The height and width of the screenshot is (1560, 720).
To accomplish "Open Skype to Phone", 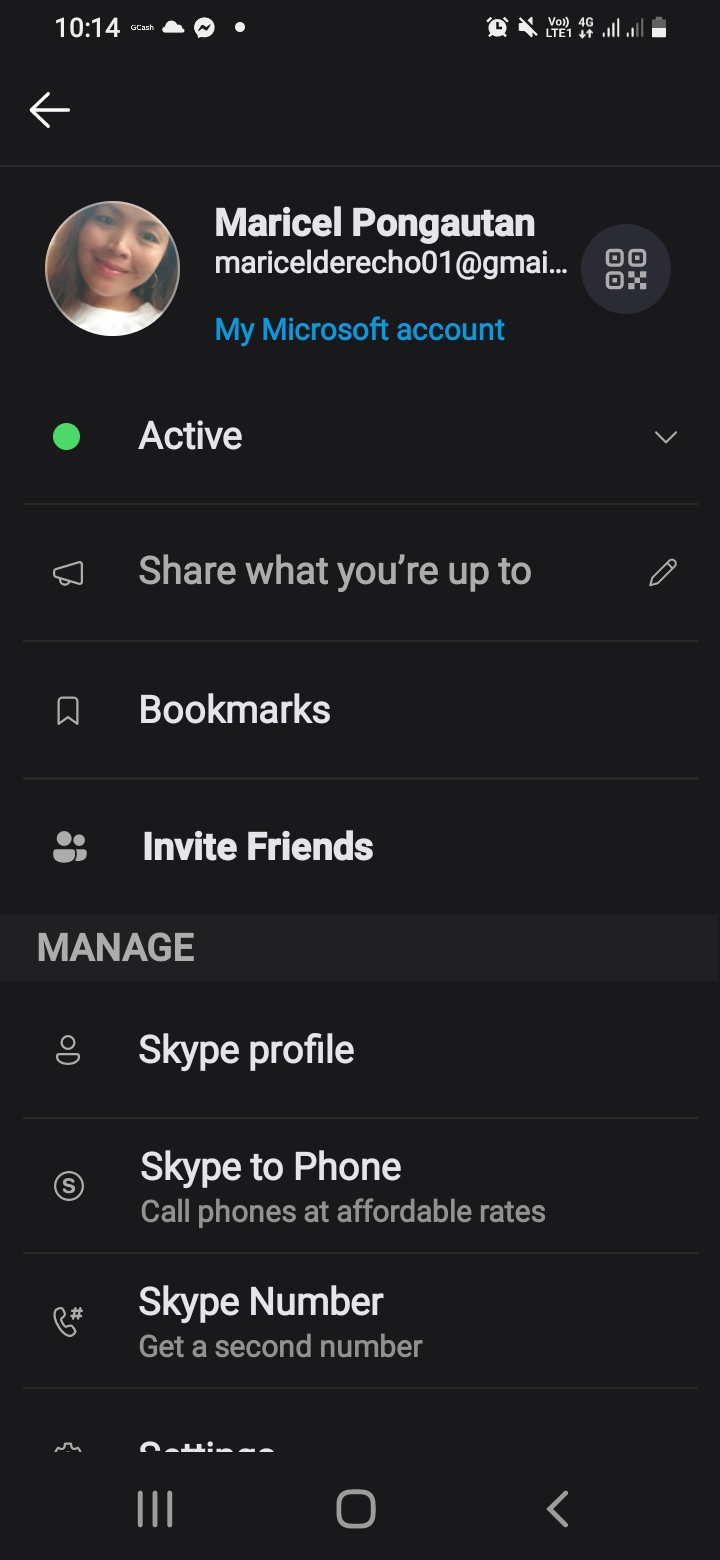I will (360, 1186).
